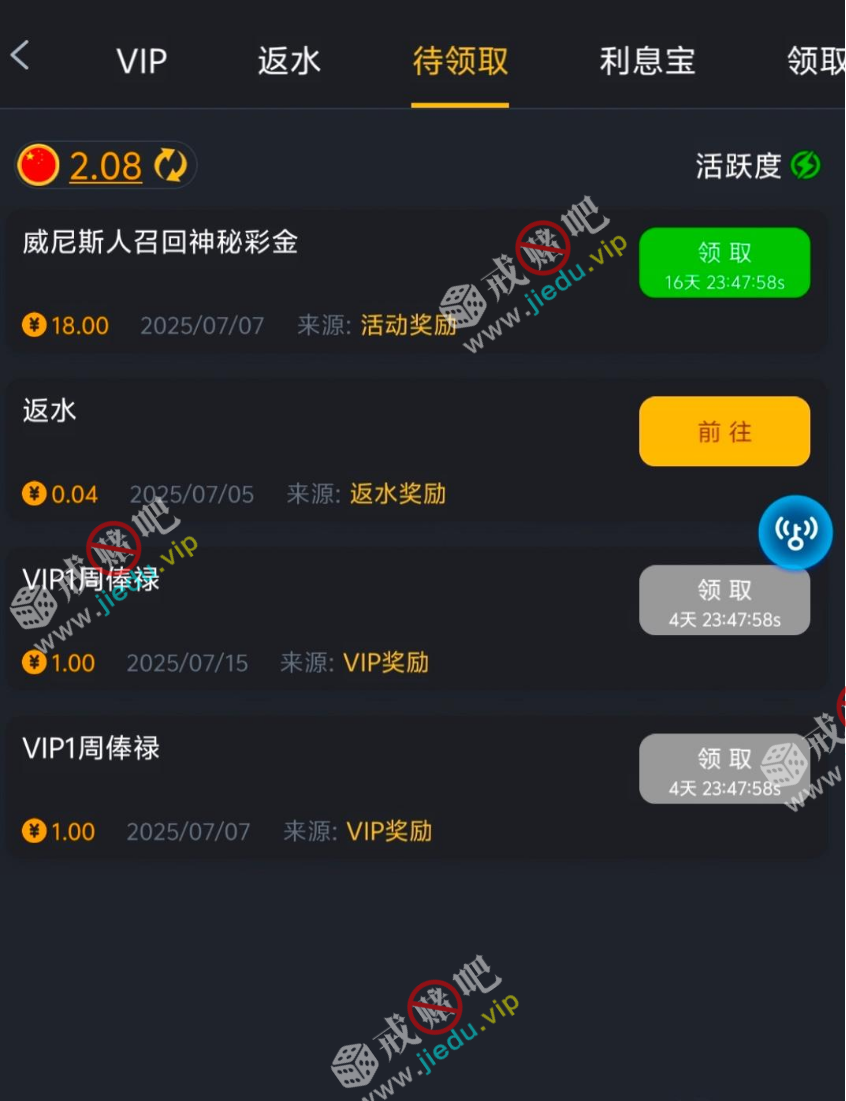Image resolution: width=846 pixels, height=1101 pixels.
Task: Tap 前往 on the 返水 reward
Action: pyautogui.click(x=724, y=431)
